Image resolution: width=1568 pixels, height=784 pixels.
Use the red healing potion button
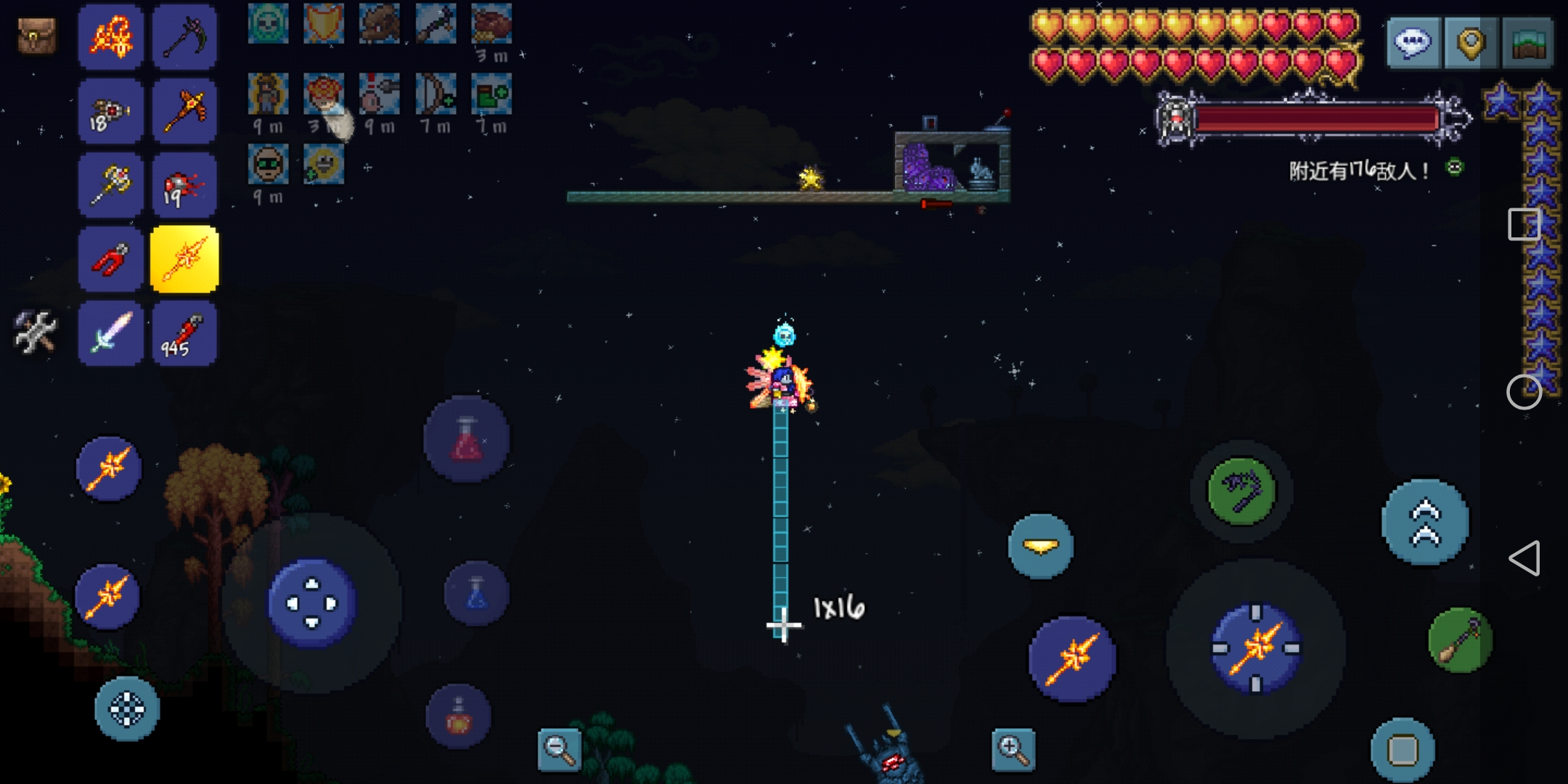[466, 439]
